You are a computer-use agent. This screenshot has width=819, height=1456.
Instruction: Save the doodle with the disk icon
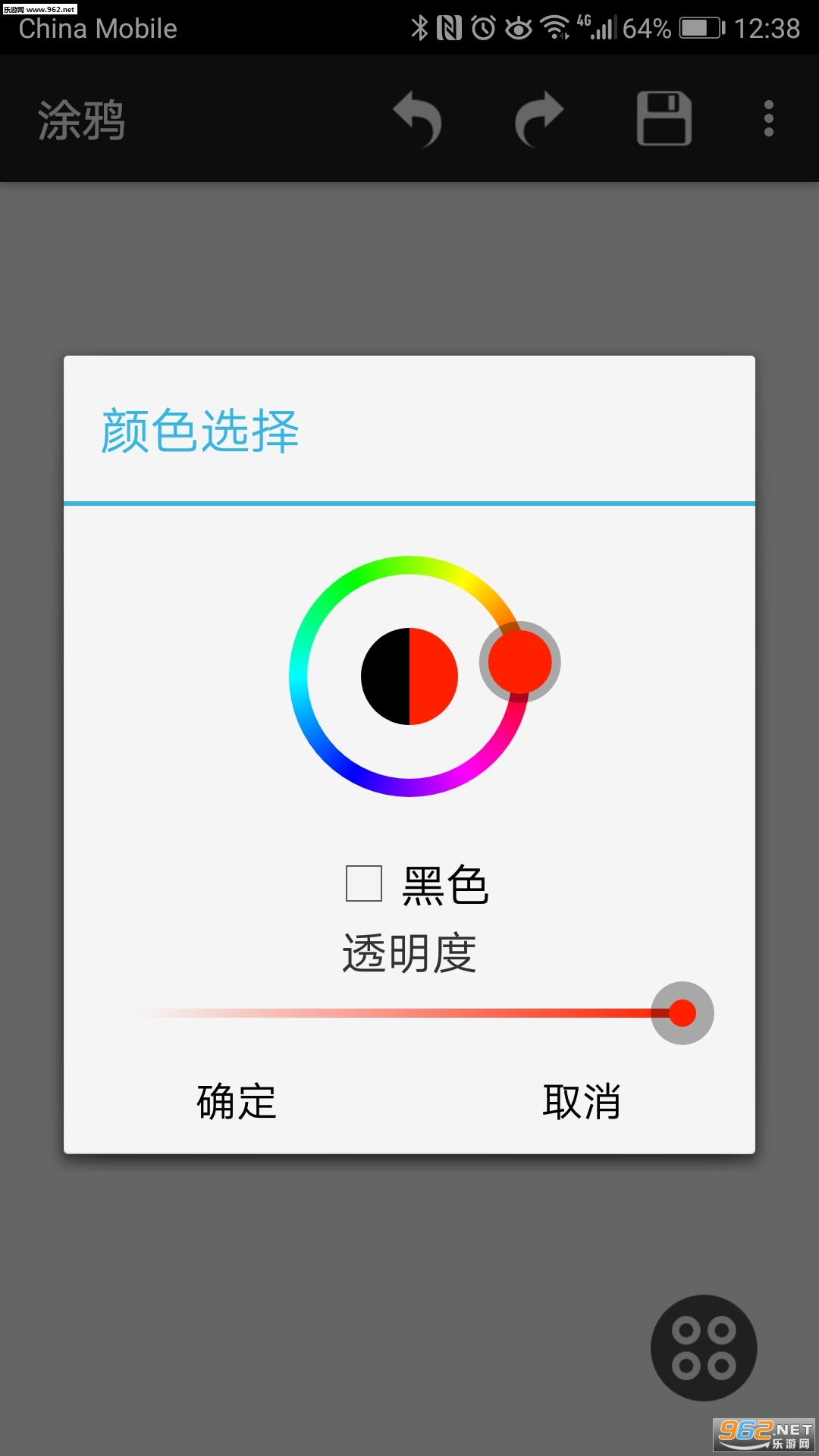click(x=664, y=119)
